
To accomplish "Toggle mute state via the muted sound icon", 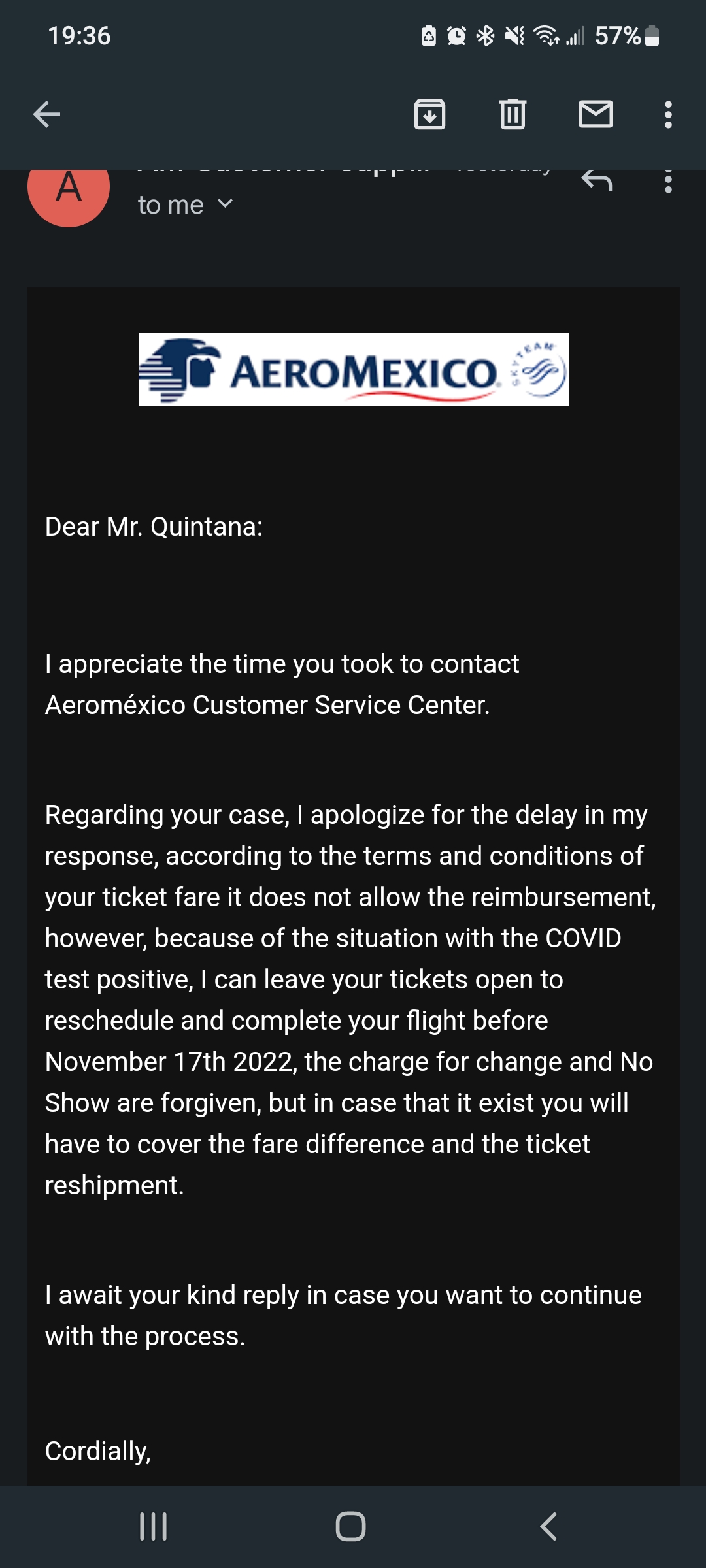I will (x=514, y=37).
